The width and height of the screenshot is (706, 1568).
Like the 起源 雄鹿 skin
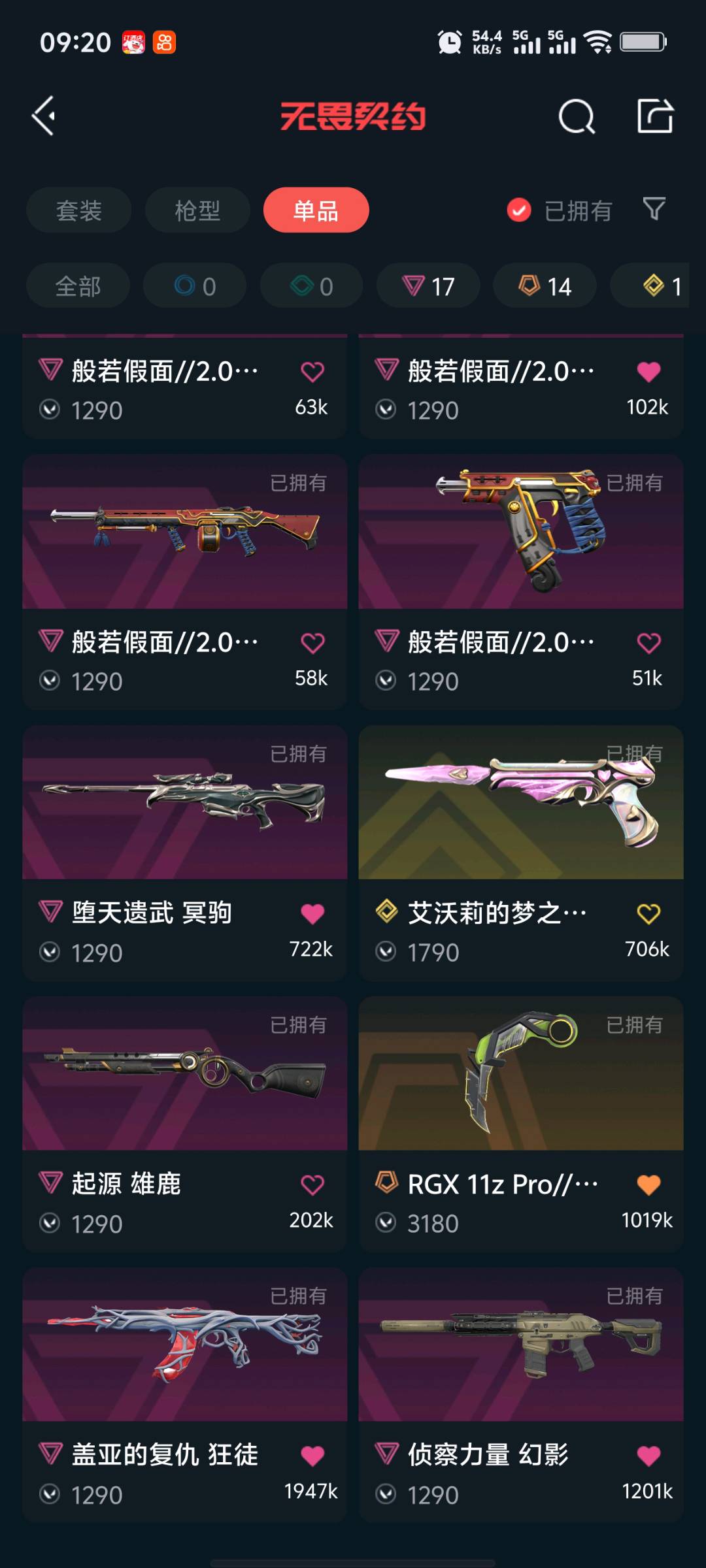(312, 1184)
